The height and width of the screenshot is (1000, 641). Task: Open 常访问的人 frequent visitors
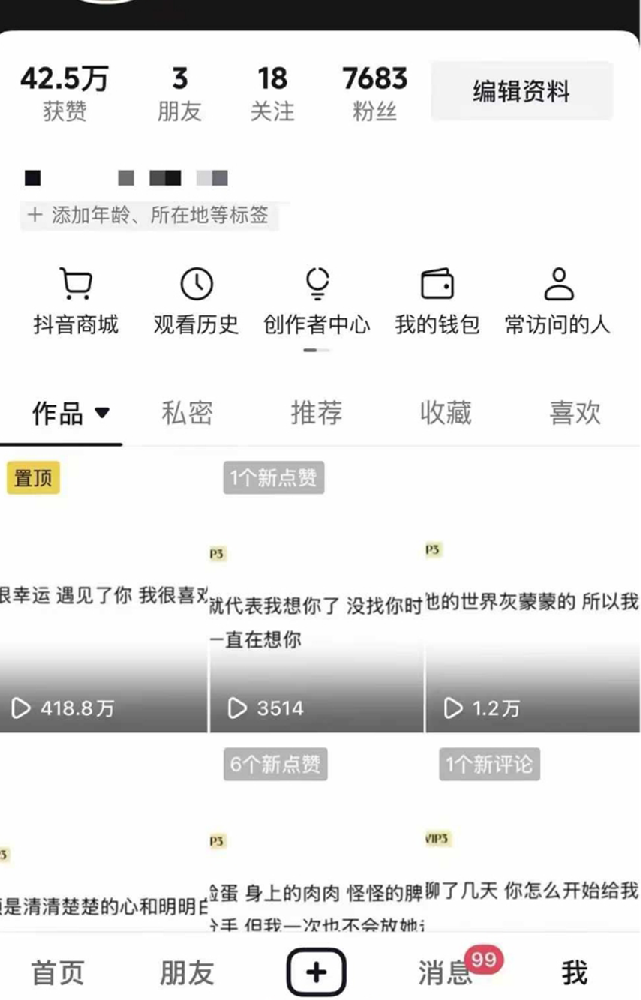pyautogui.click(x=557, y=302)
